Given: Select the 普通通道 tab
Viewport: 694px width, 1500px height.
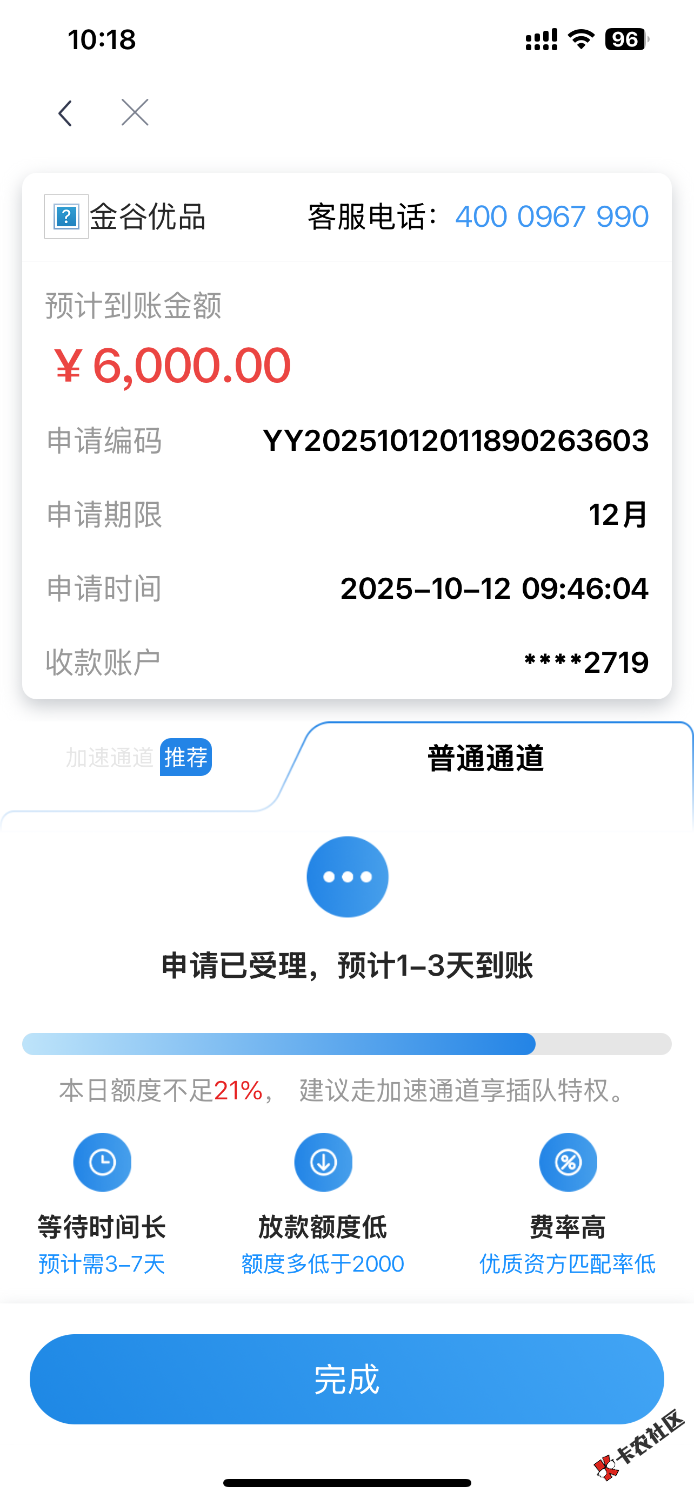Looking at the screenshot, I should coord(485,758).
